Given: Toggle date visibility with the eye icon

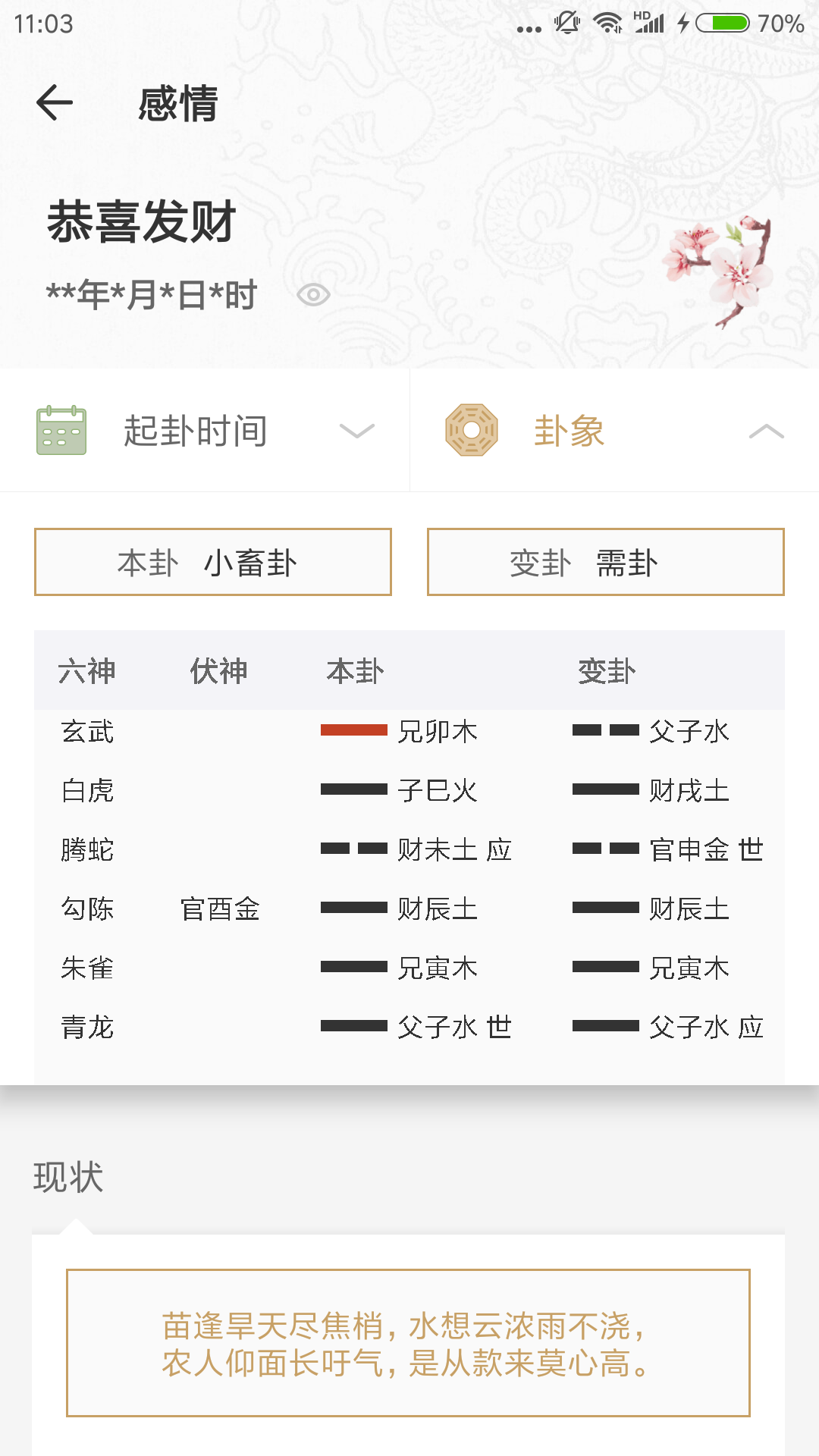Looking at the screenshot, I should 313,295.
